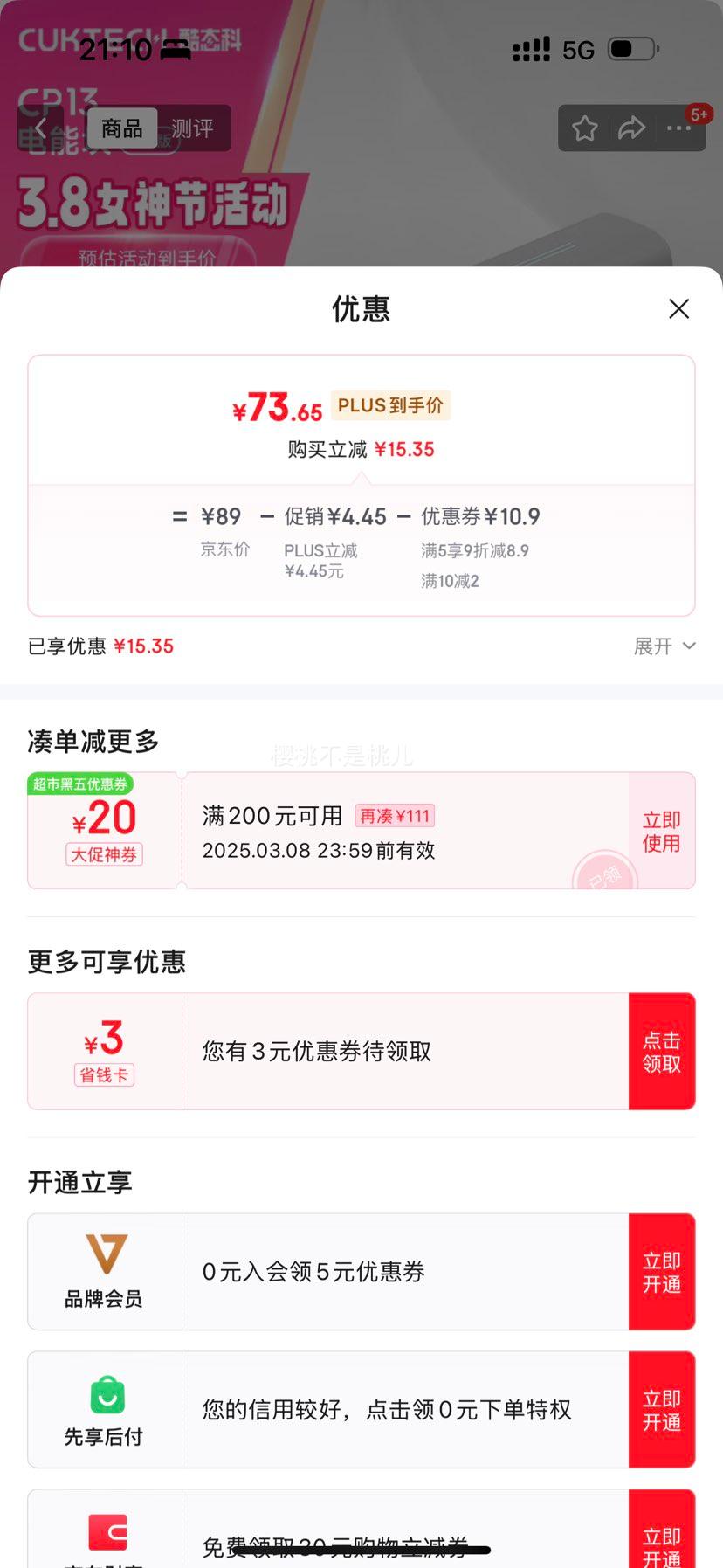
Task: Click 立即开通 to join 品牌会员
Action: pyautogui.click(x=662, y=1272)
